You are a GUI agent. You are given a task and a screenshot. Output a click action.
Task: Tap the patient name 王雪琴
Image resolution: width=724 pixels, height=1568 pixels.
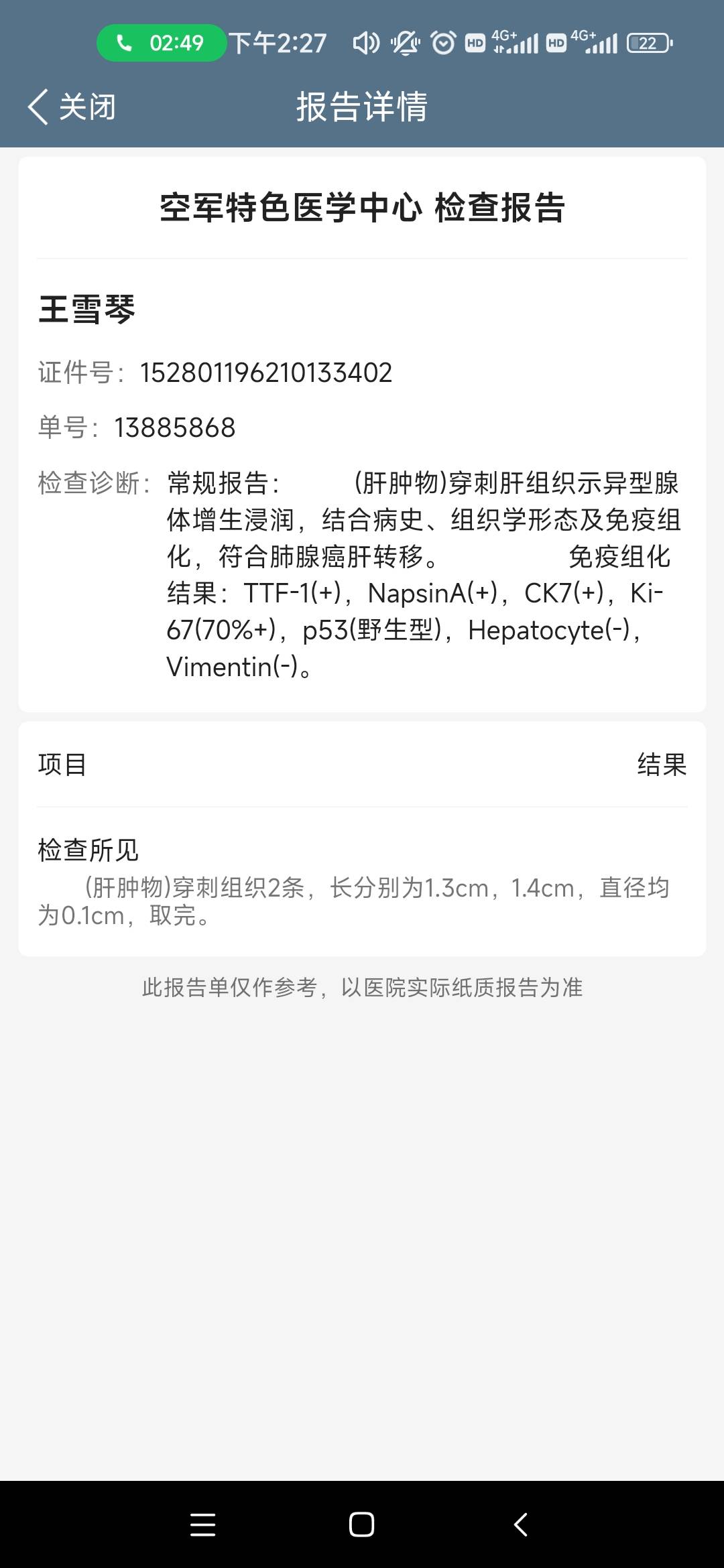88,310
